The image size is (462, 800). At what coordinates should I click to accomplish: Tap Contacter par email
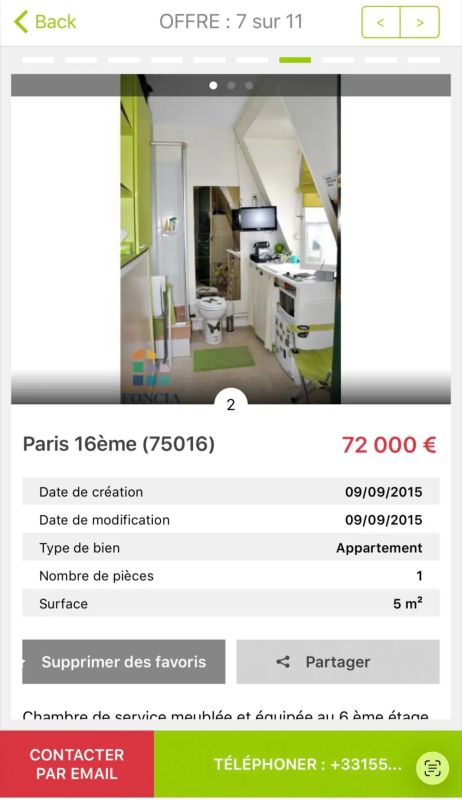coord(77,764)
